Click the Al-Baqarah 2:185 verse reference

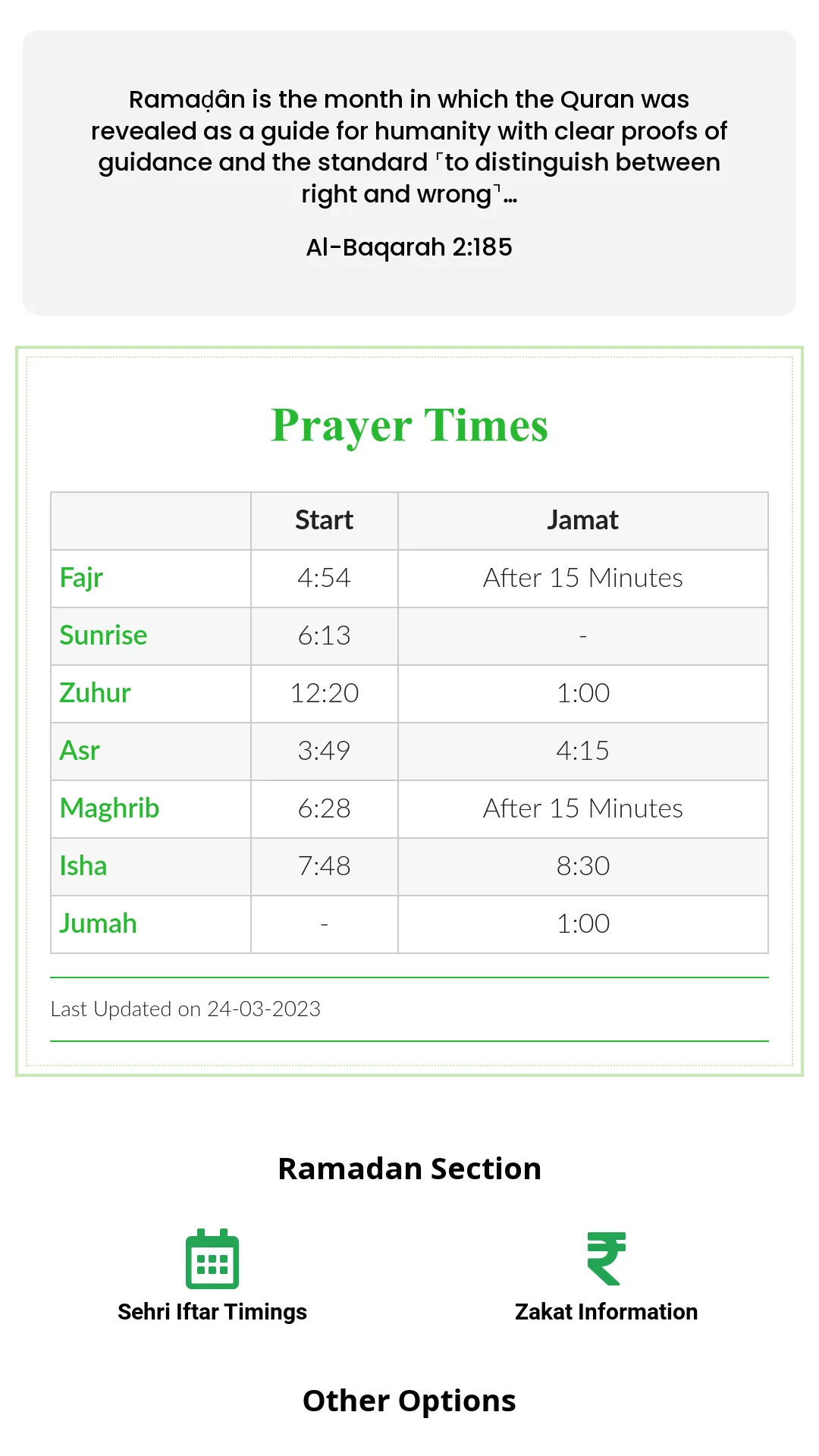(409, 247)
